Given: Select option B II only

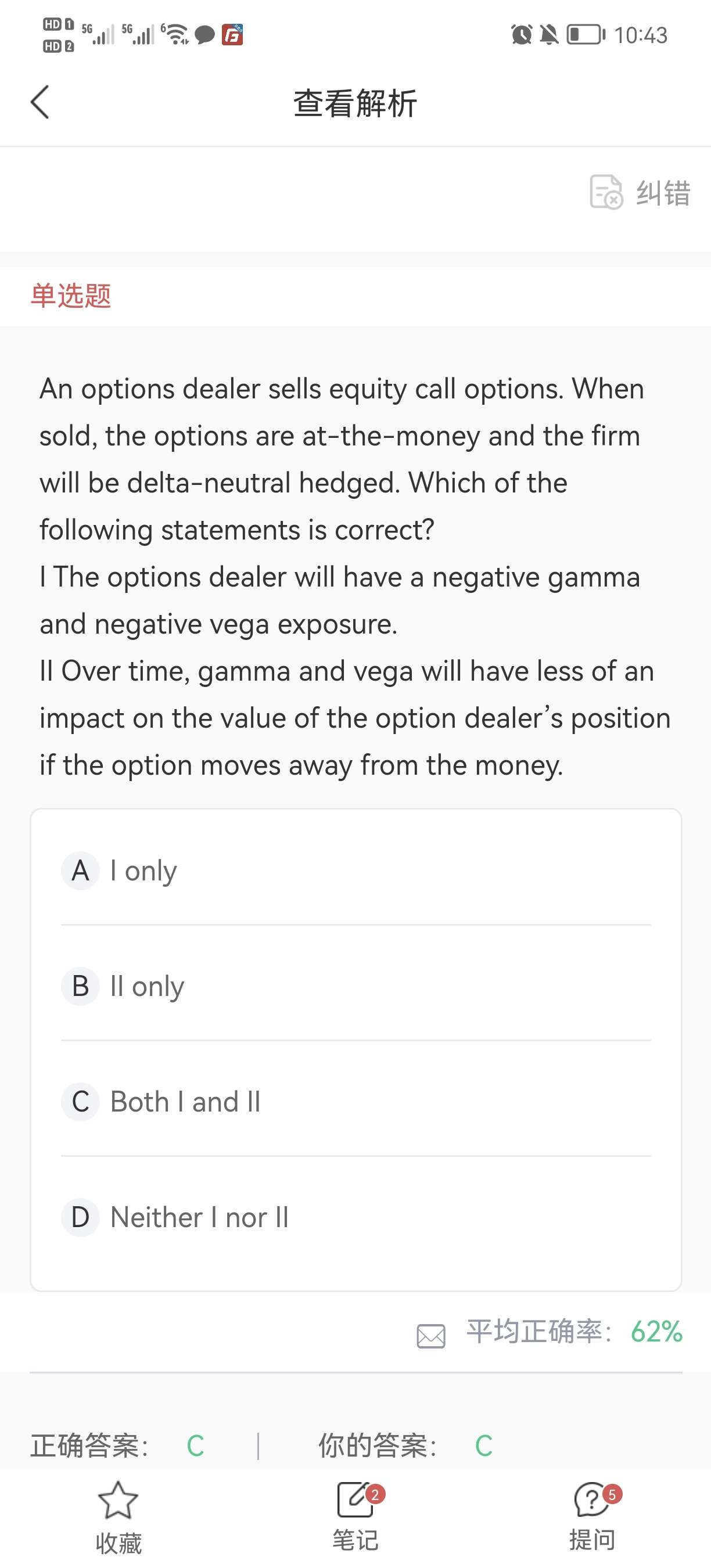Looking at the screenshot, I should pos(147,986).
